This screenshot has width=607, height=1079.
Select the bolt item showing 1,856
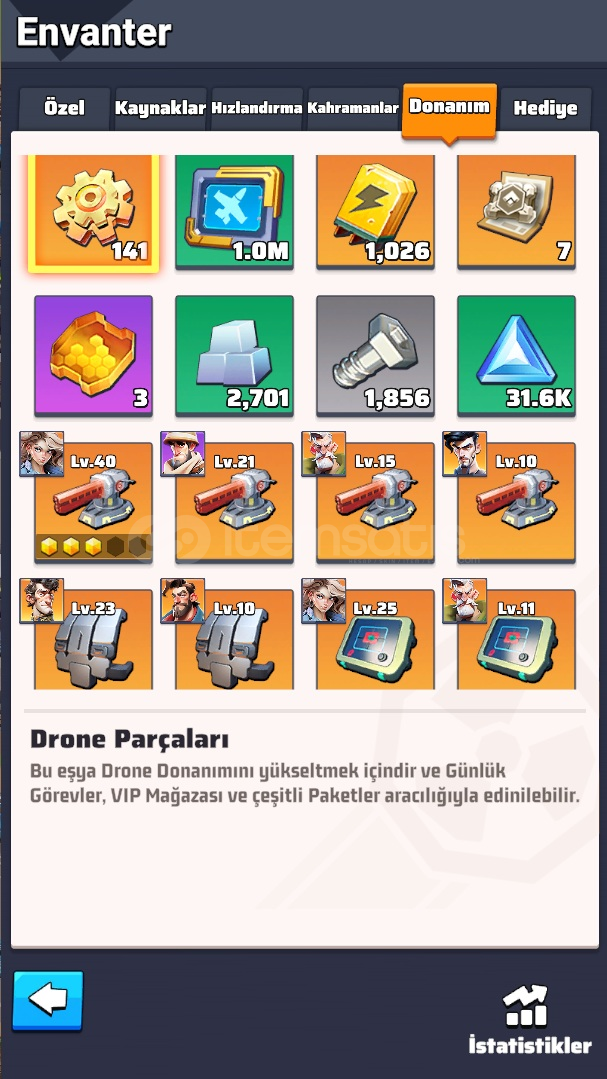tap(376, 355)
